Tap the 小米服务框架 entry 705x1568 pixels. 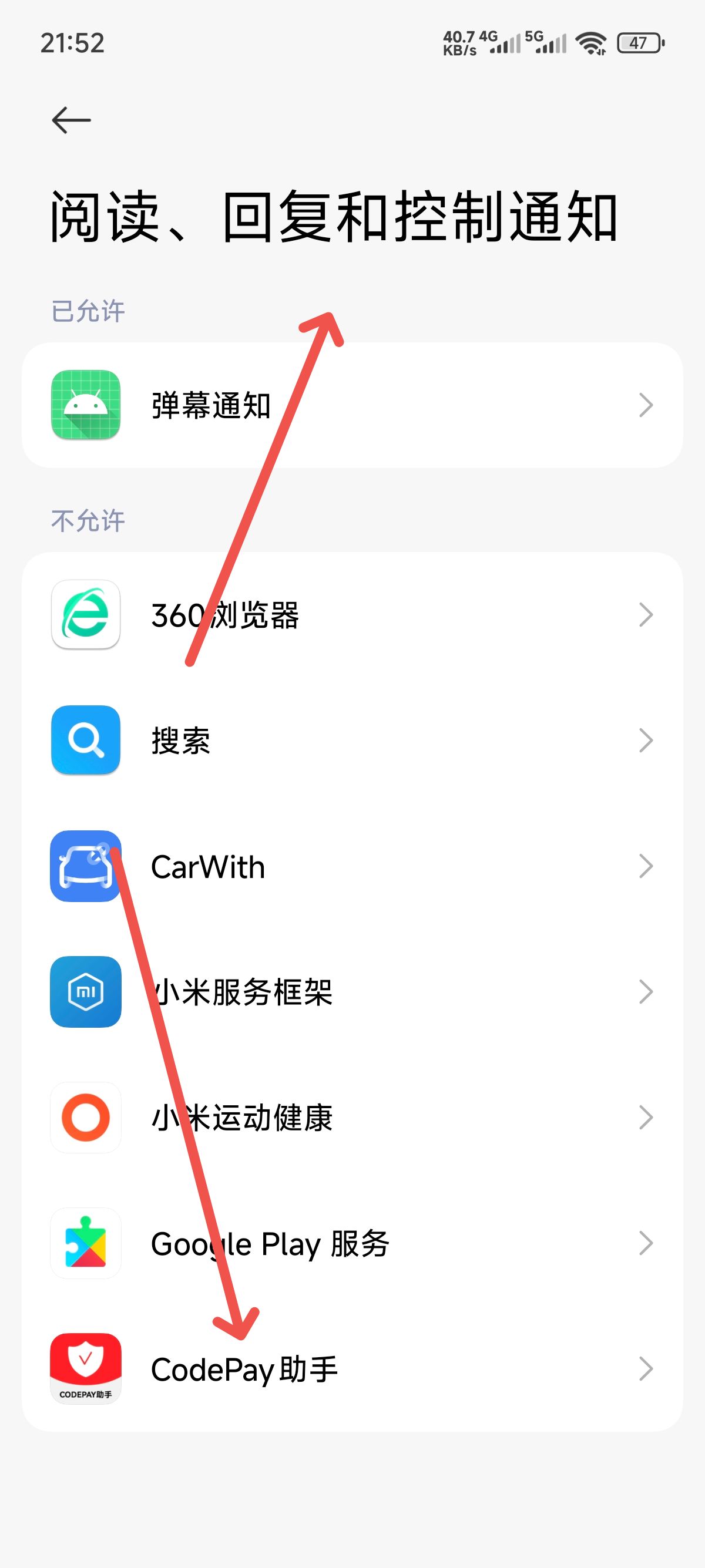(x=352, y=991)
